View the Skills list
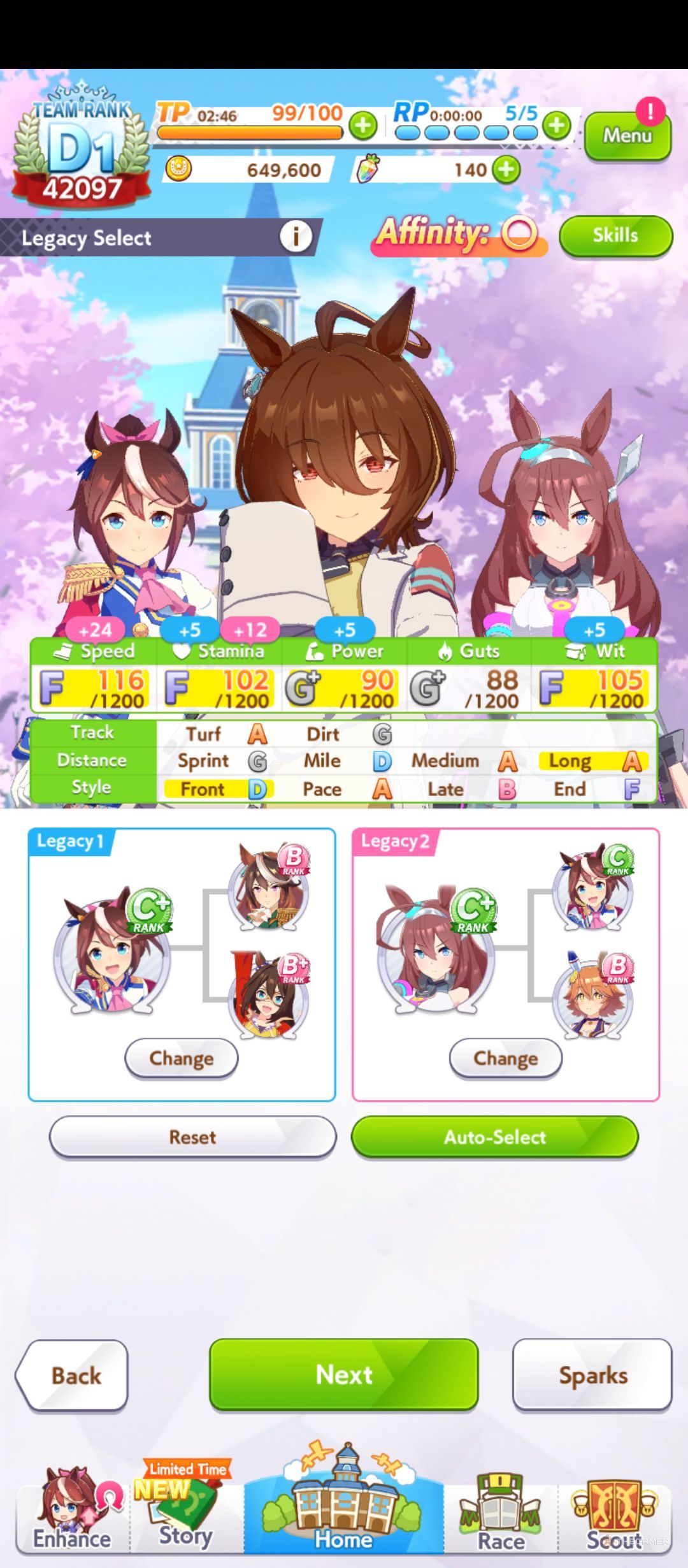 click(x=615, y=235)
